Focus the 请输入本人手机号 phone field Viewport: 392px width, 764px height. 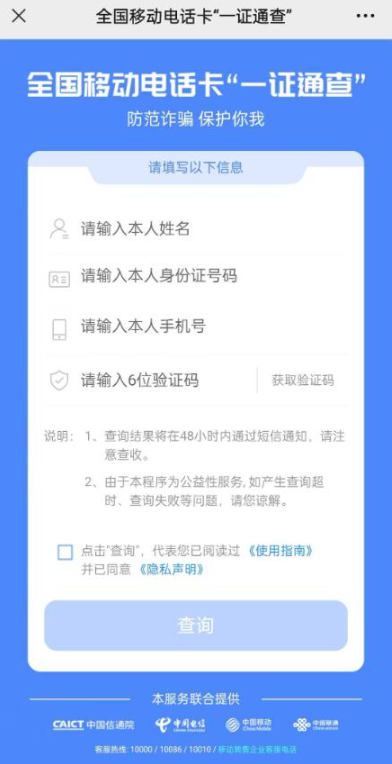coord(196,328)
